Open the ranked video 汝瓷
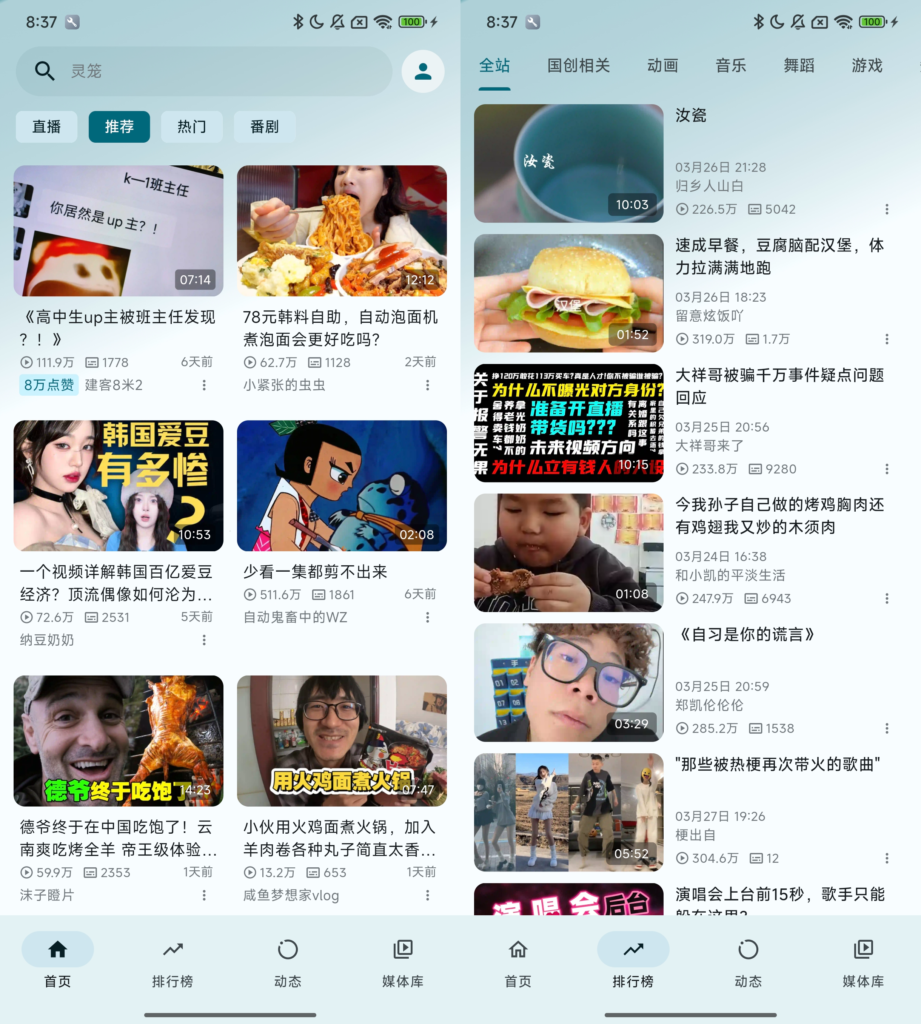This screenshot has height=1024, width=921. click(x=568, y=163)
